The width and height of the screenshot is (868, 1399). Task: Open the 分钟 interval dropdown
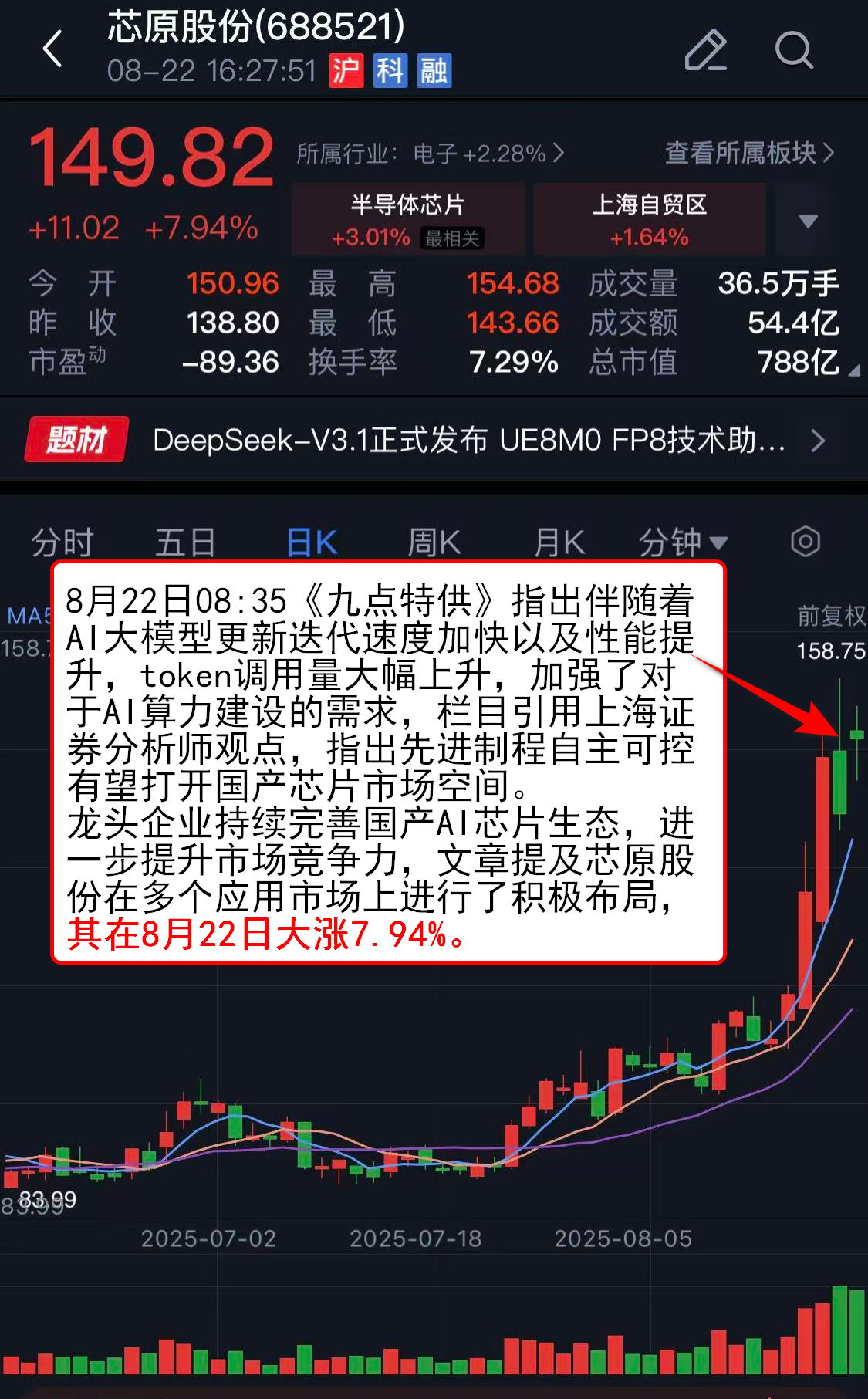coord(682,542)
